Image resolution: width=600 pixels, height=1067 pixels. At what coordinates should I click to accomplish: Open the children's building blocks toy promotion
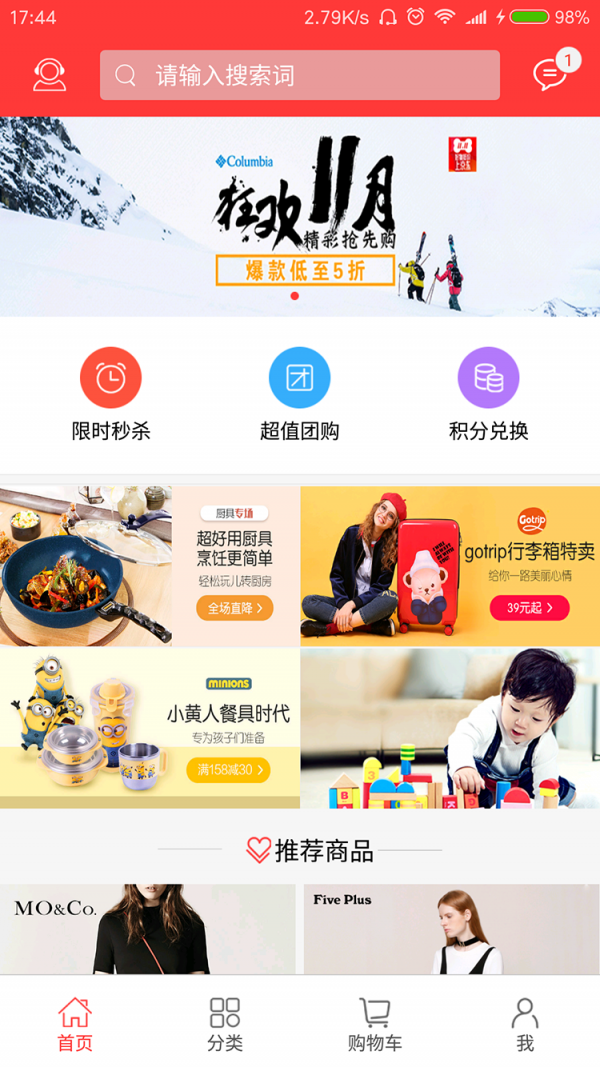point(450,728)
